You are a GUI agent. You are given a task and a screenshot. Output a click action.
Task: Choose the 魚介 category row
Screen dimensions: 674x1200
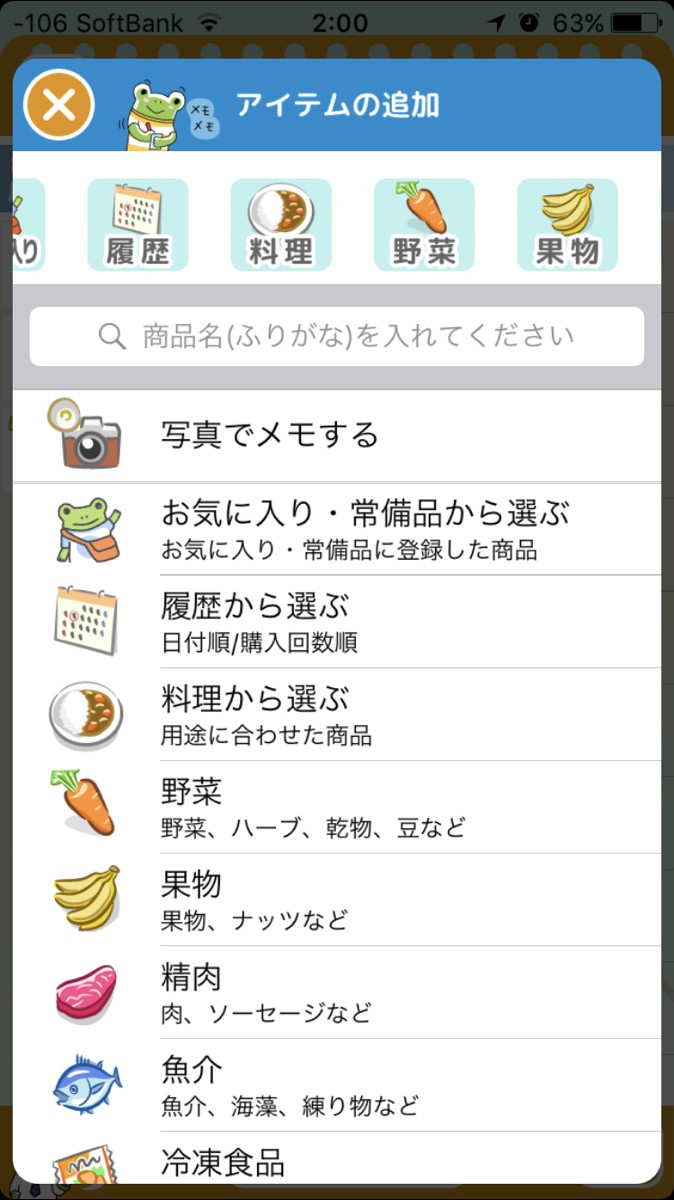(x=337, y=1086)
